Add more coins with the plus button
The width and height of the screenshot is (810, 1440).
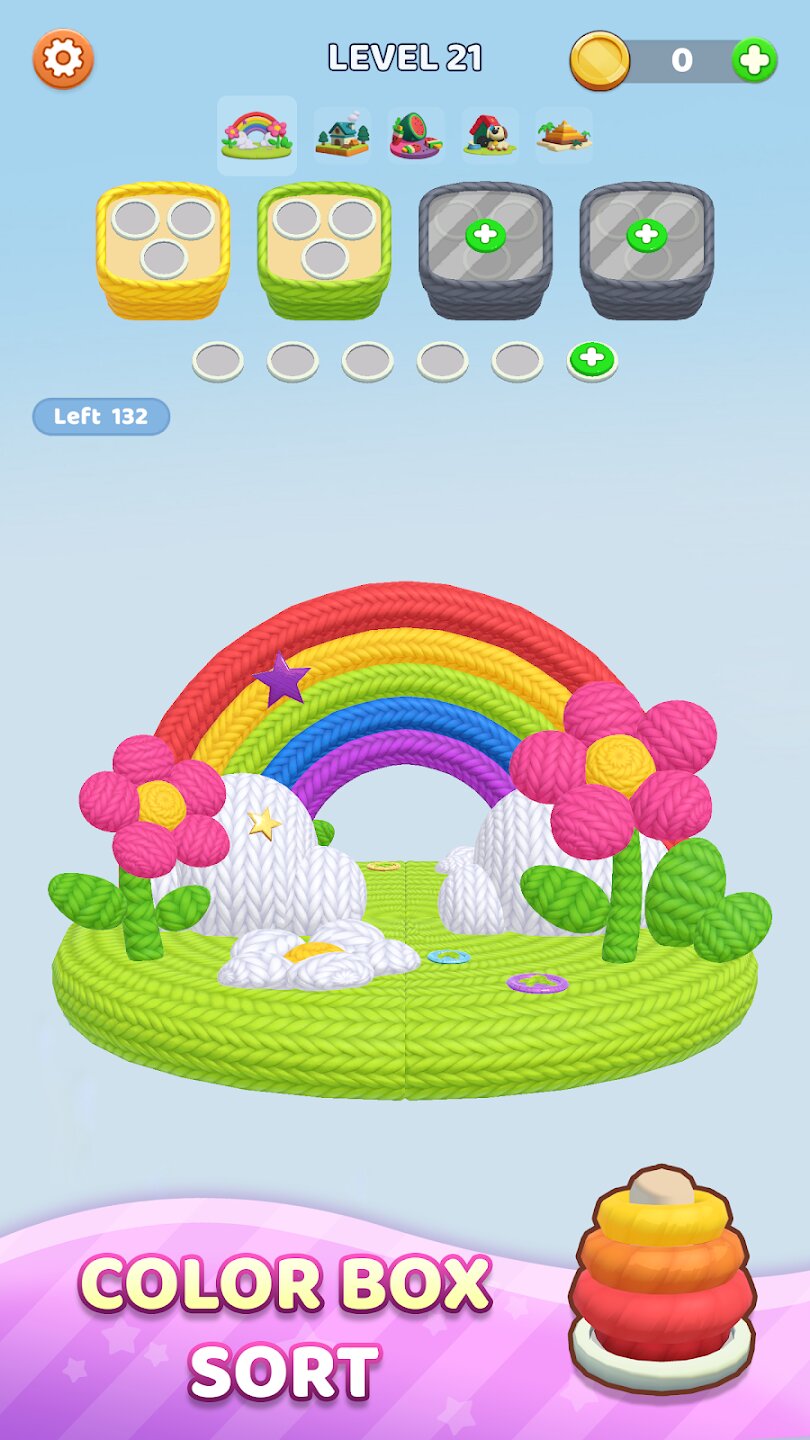tap(754, 60)
